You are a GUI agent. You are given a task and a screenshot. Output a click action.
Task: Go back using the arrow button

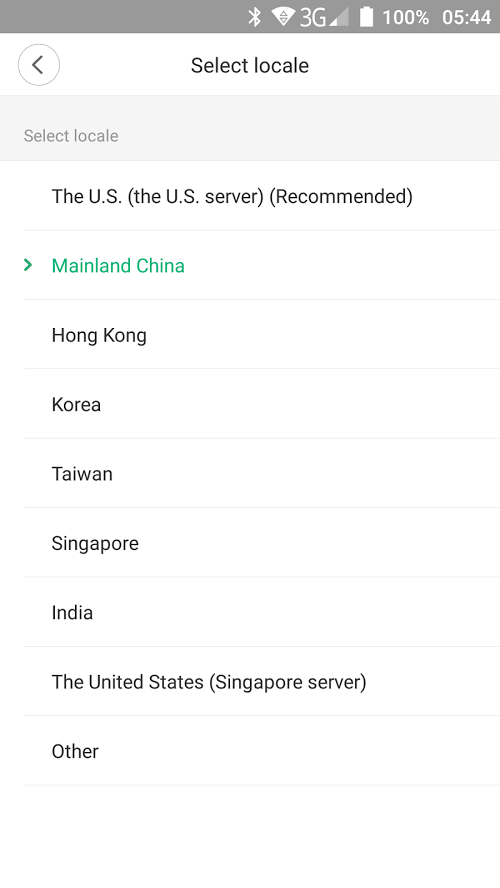(39, 65)
